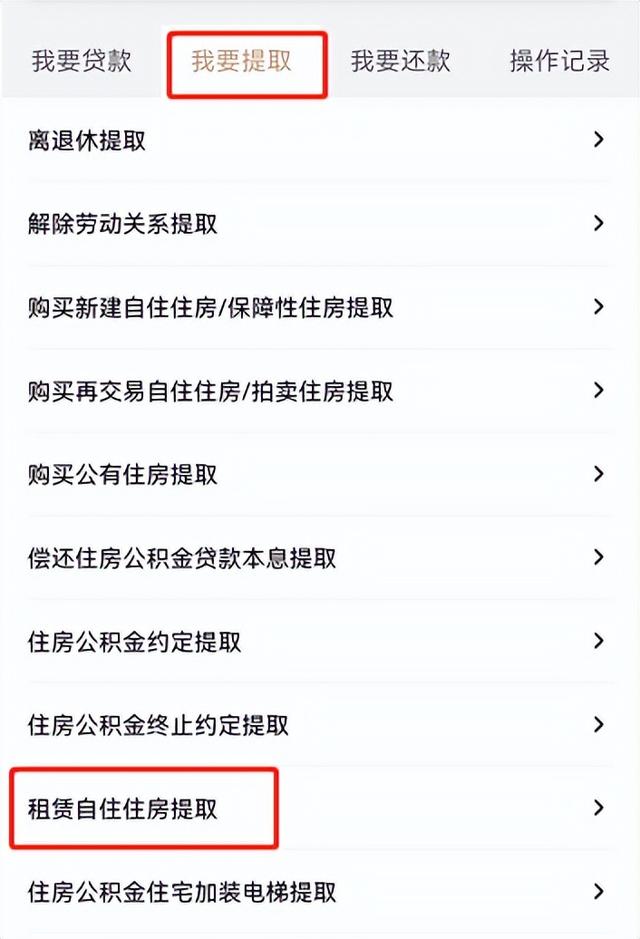Open the 操作记录 tab

(559, 60)
